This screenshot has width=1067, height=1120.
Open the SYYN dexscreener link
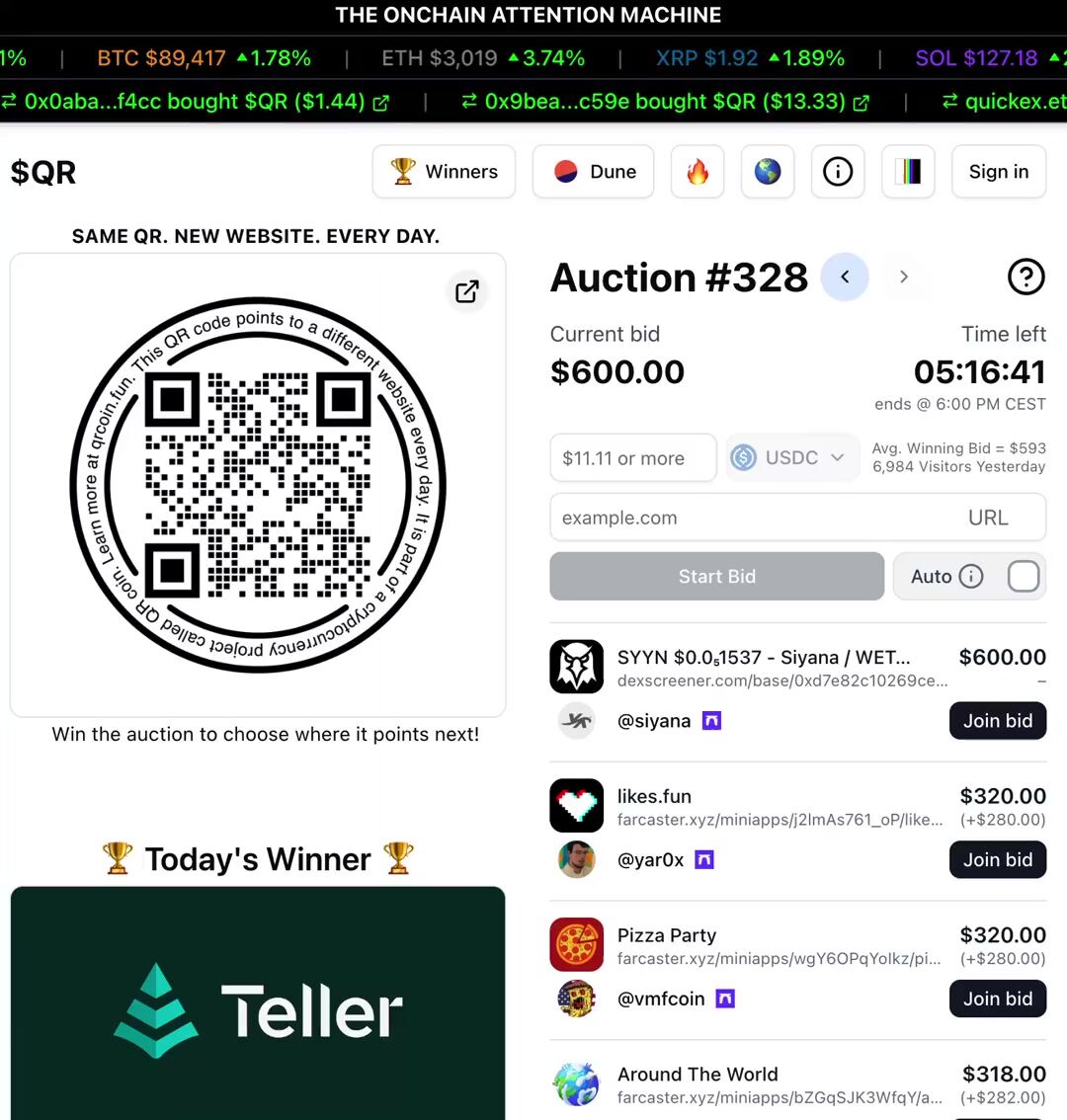tap(780, 681)
